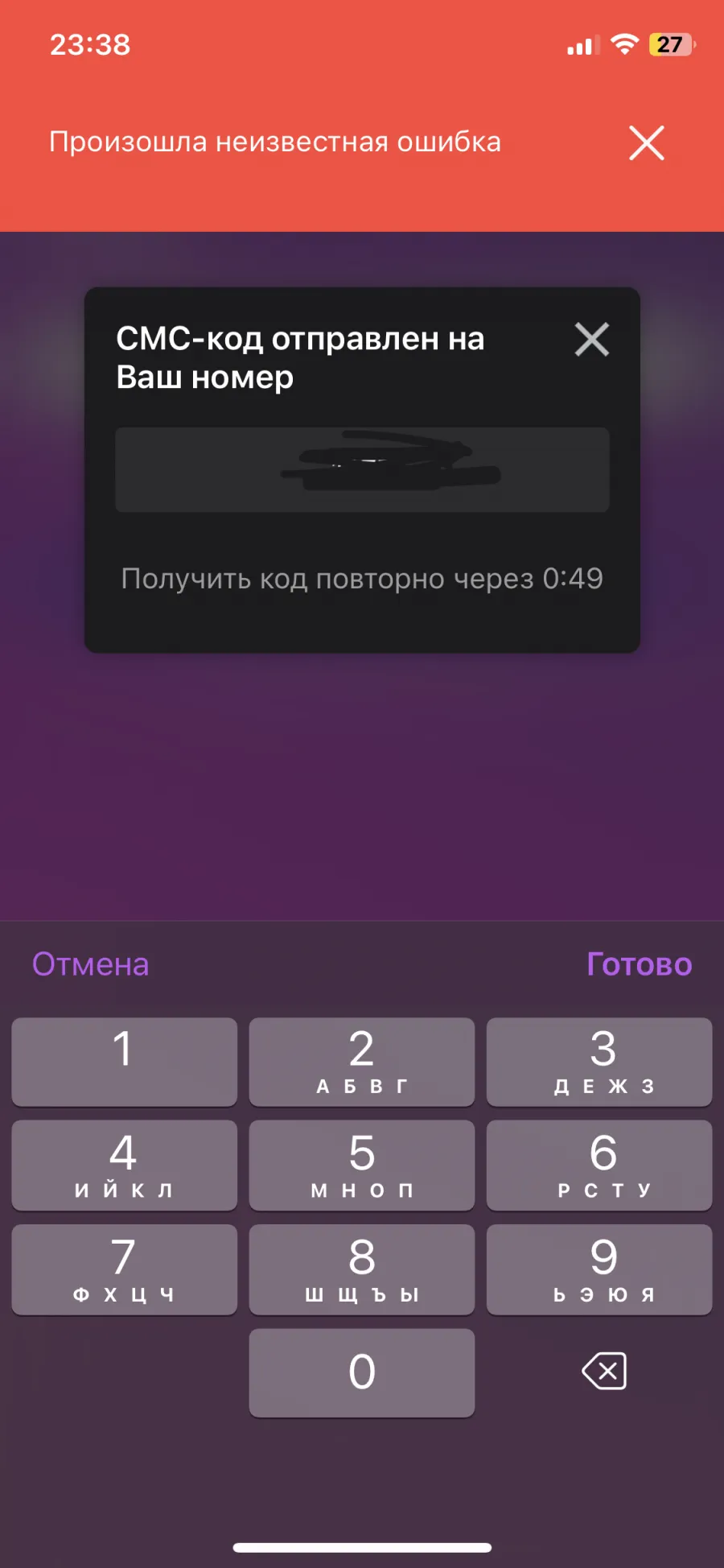This screenshot has width=724, height=1568.
Task: Confirm entry with Готово
Action: click(x=639, y=964)
